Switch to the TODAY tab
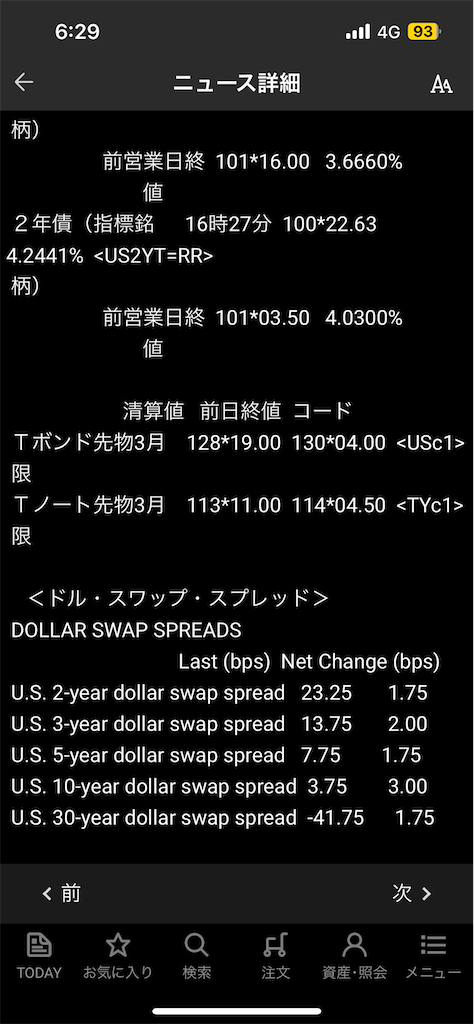474x1024 pixels. click(39, 957)
